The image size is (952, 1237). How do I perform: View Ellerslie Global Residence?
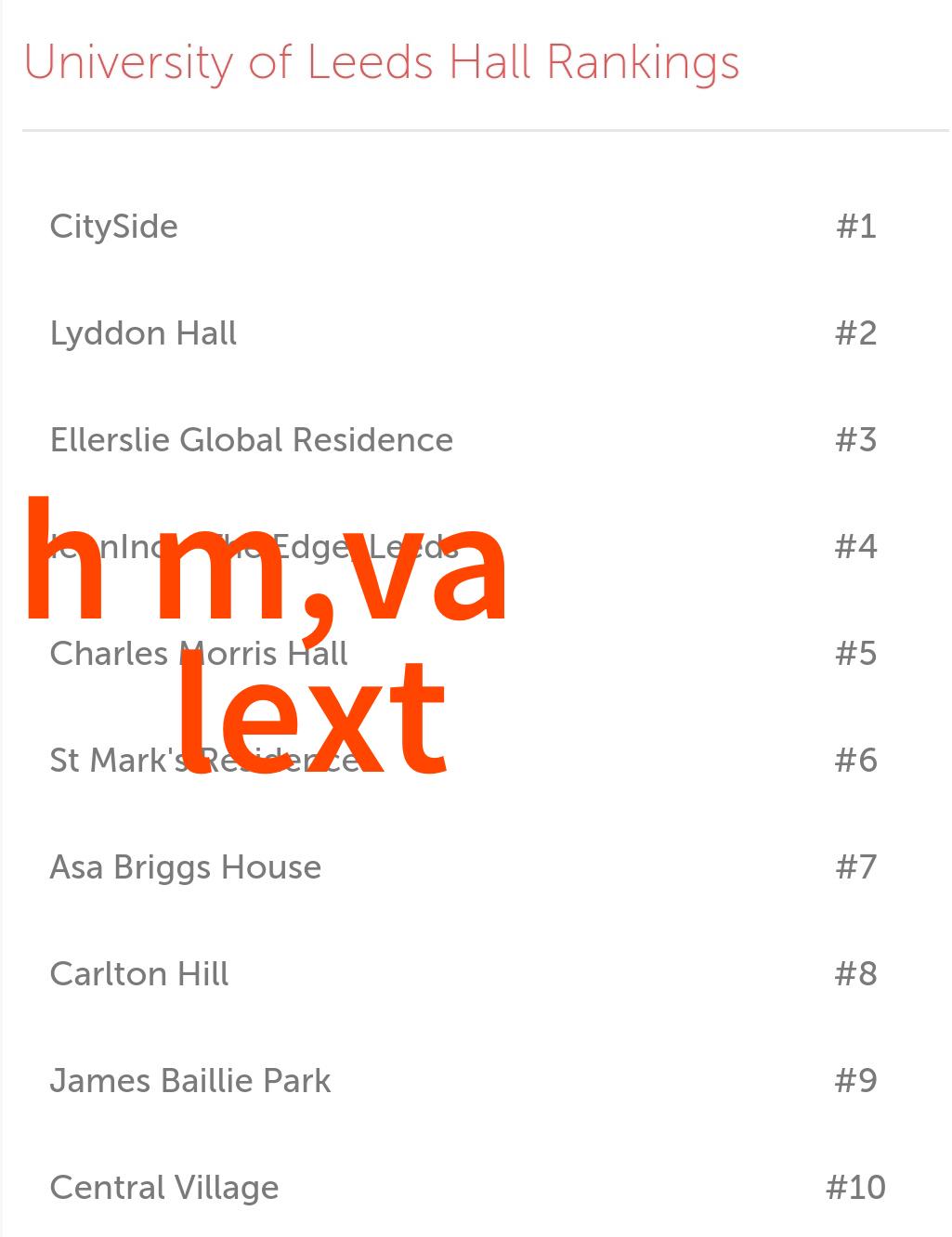click(252, 440)
